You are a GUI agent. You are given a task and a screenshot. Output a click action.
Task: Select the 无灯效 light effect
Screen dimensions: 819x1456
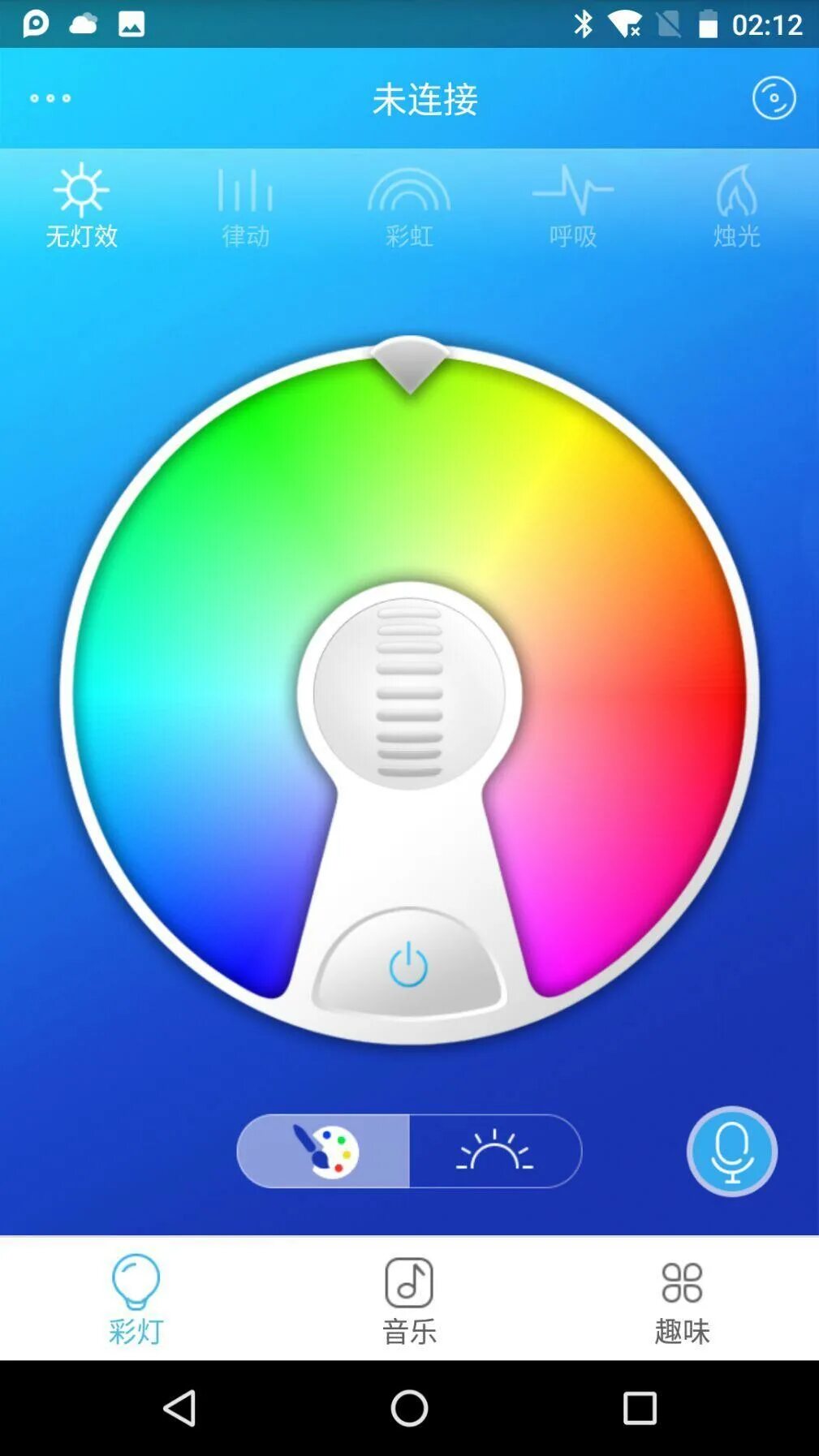click(82, 206)
